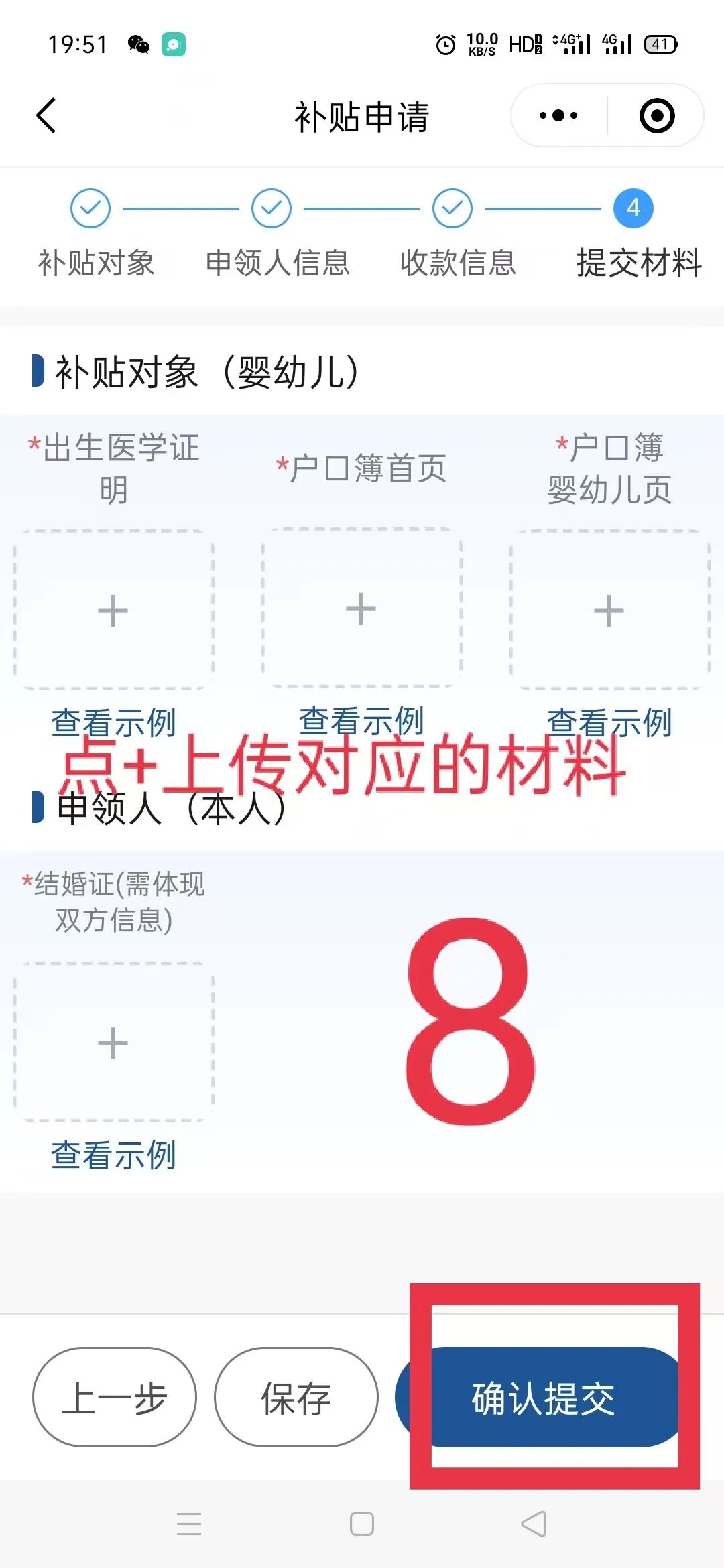This screenshot has width=724, height=1568.
Task: View example for 出生医学证明
Action: tap(113, 723)
